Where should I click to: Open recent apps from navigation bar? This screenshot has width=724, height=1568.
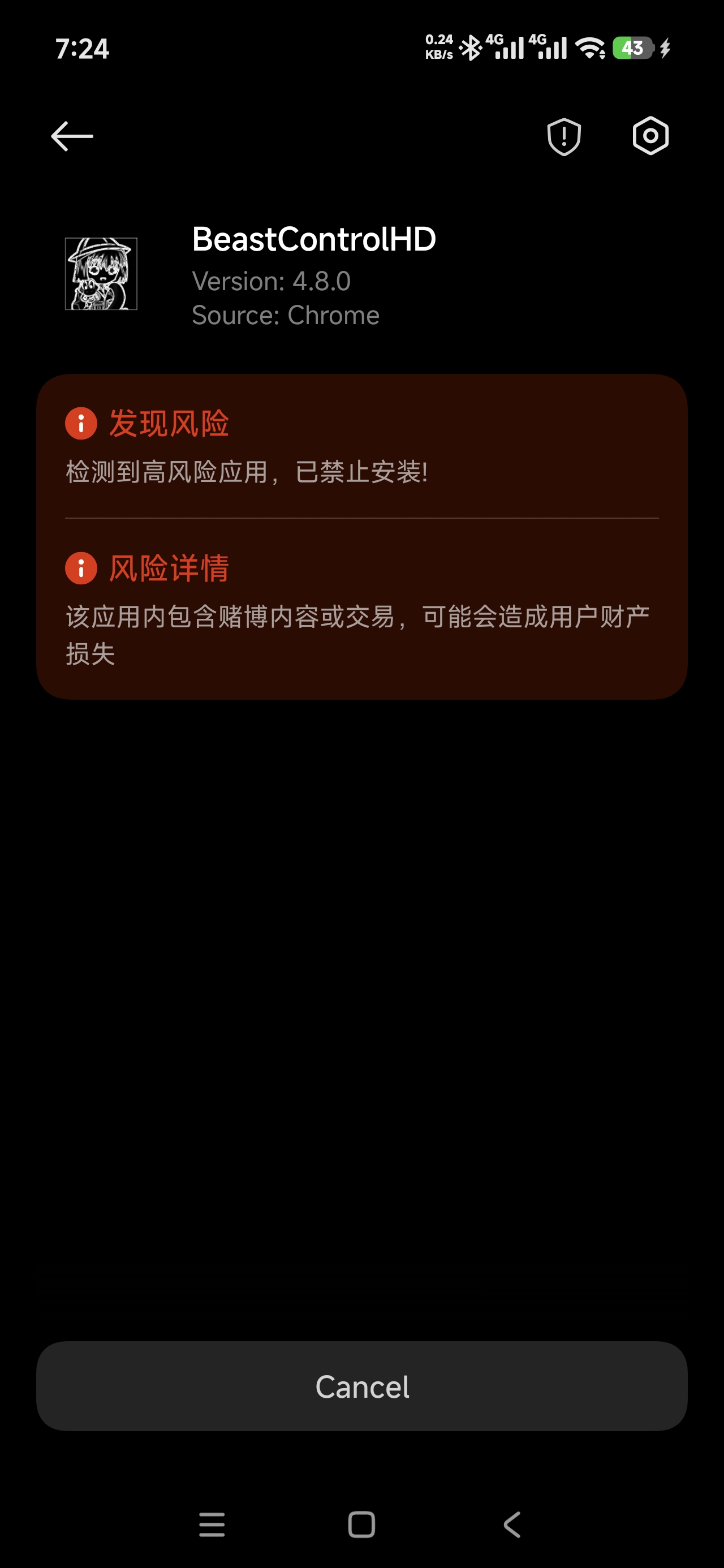[212, 1524]
